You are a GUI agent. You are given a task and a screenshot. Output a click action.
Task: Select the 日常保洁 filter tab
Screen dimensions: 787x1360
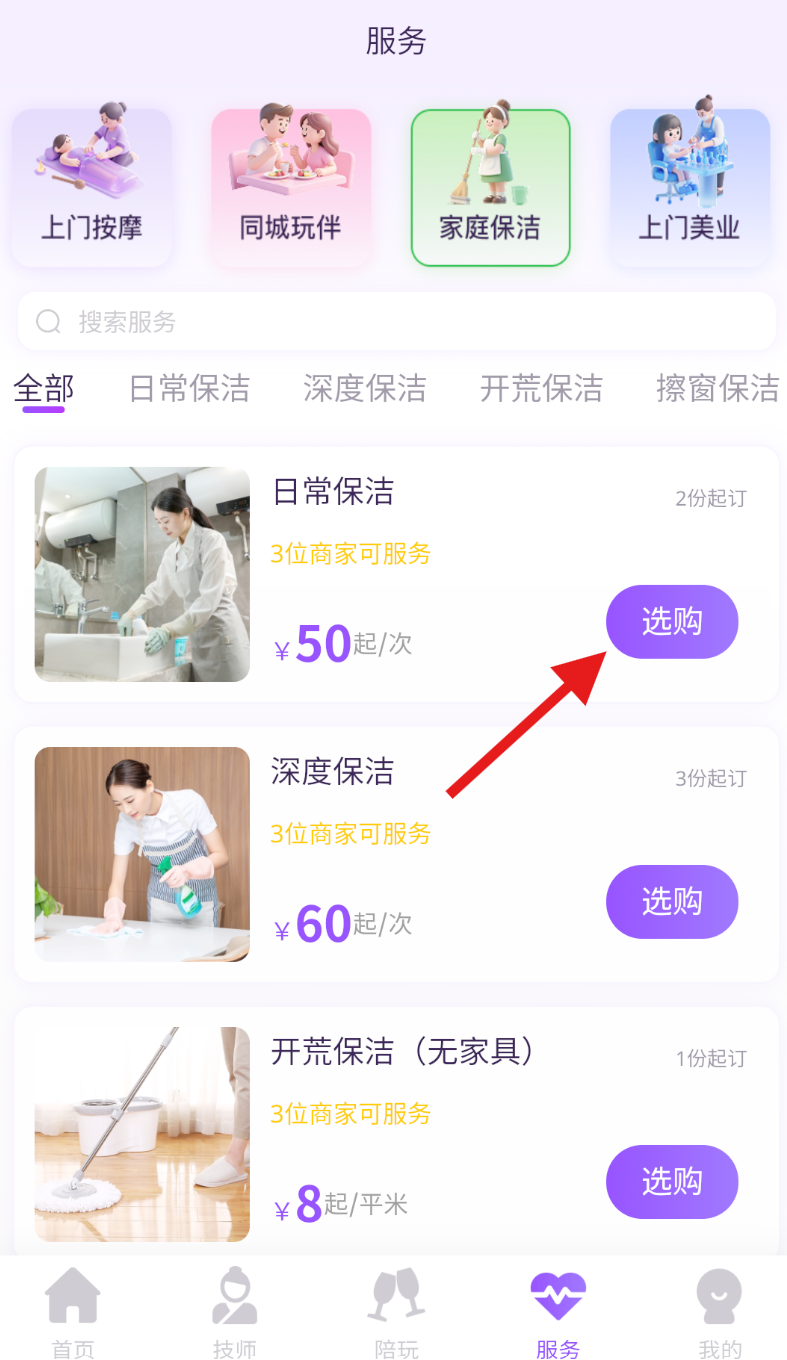click(189, 388)
